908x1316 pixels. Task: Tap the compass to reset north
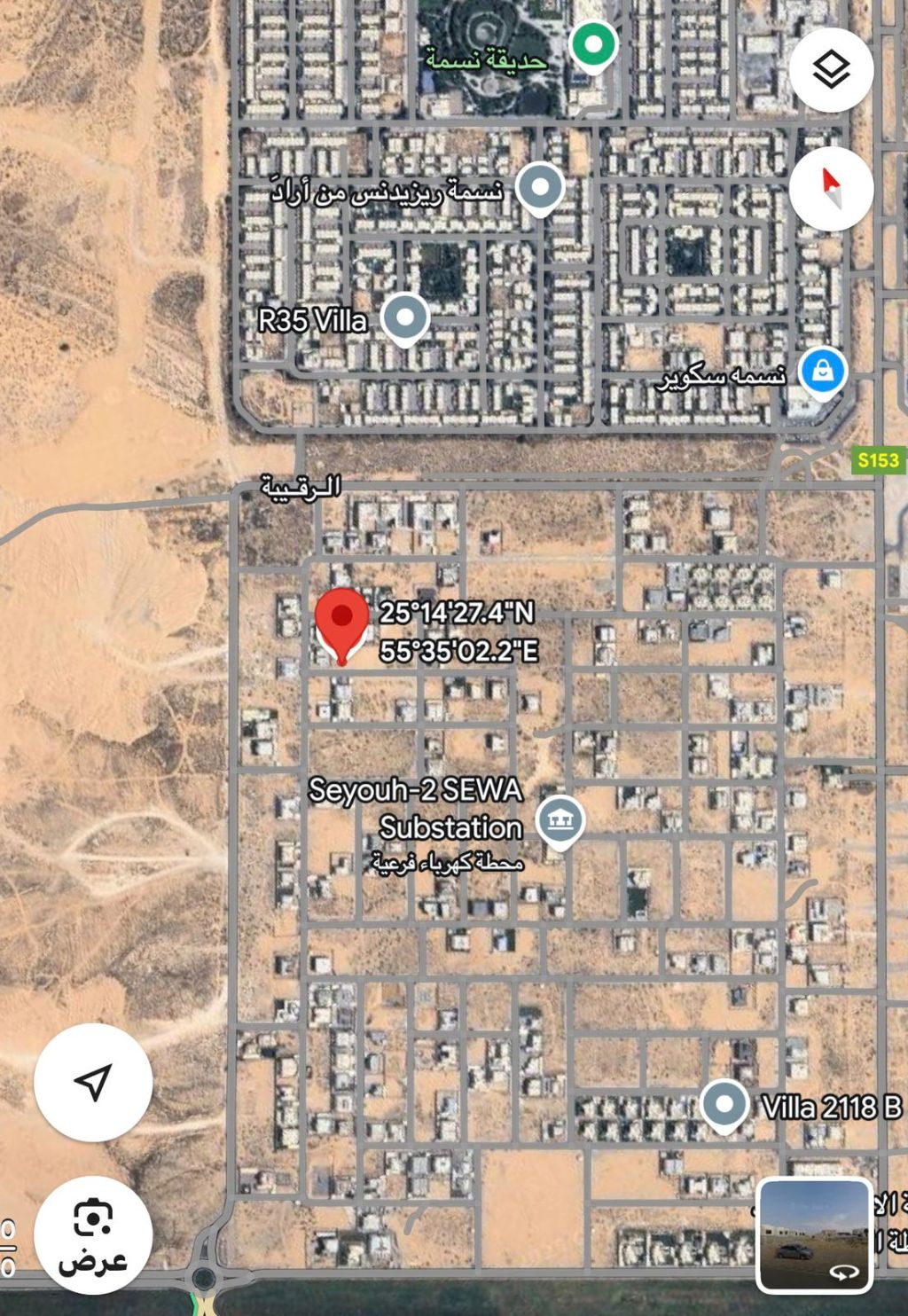click(831, 189)
